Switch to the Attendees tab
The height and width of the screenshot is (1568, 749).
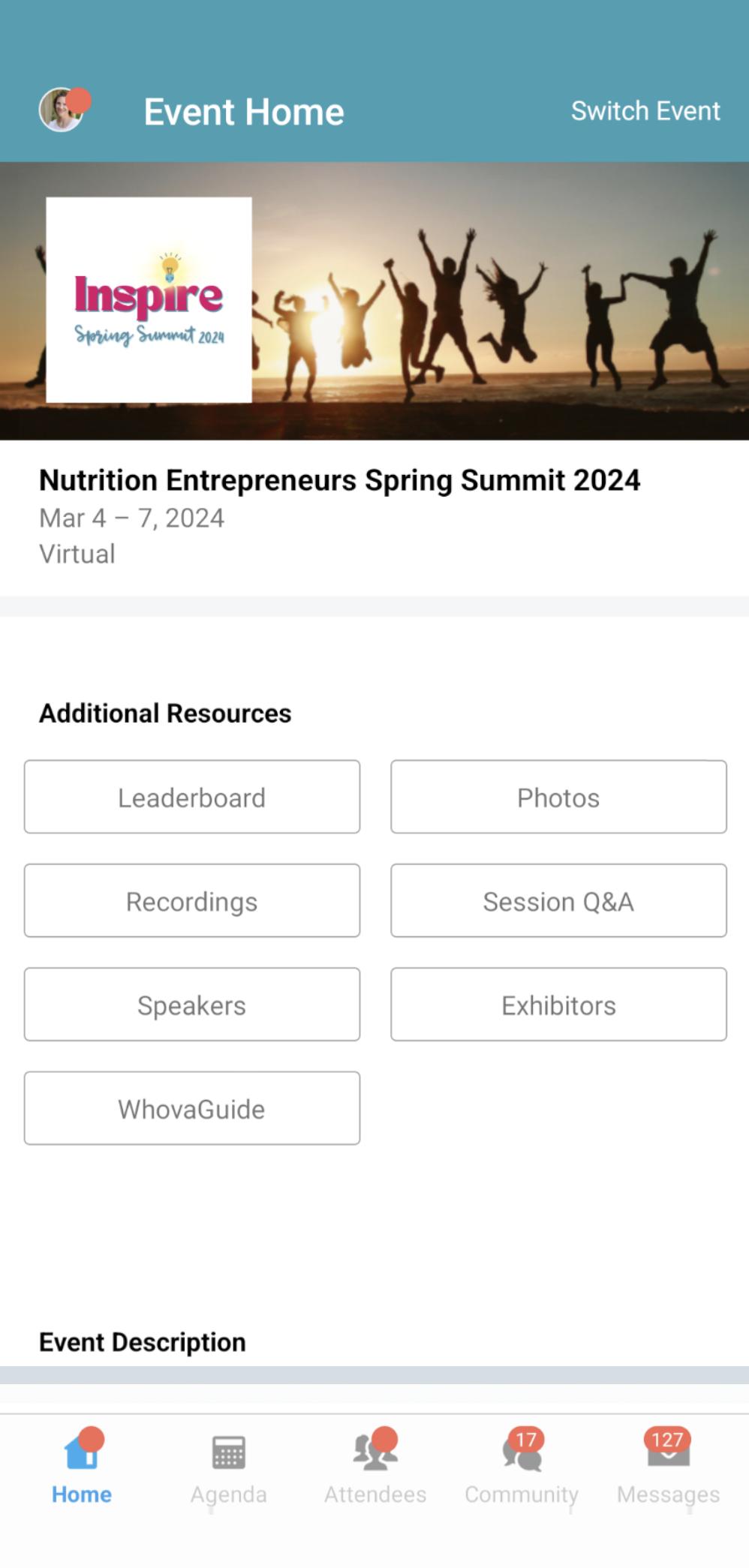[x=374, y=1467]
